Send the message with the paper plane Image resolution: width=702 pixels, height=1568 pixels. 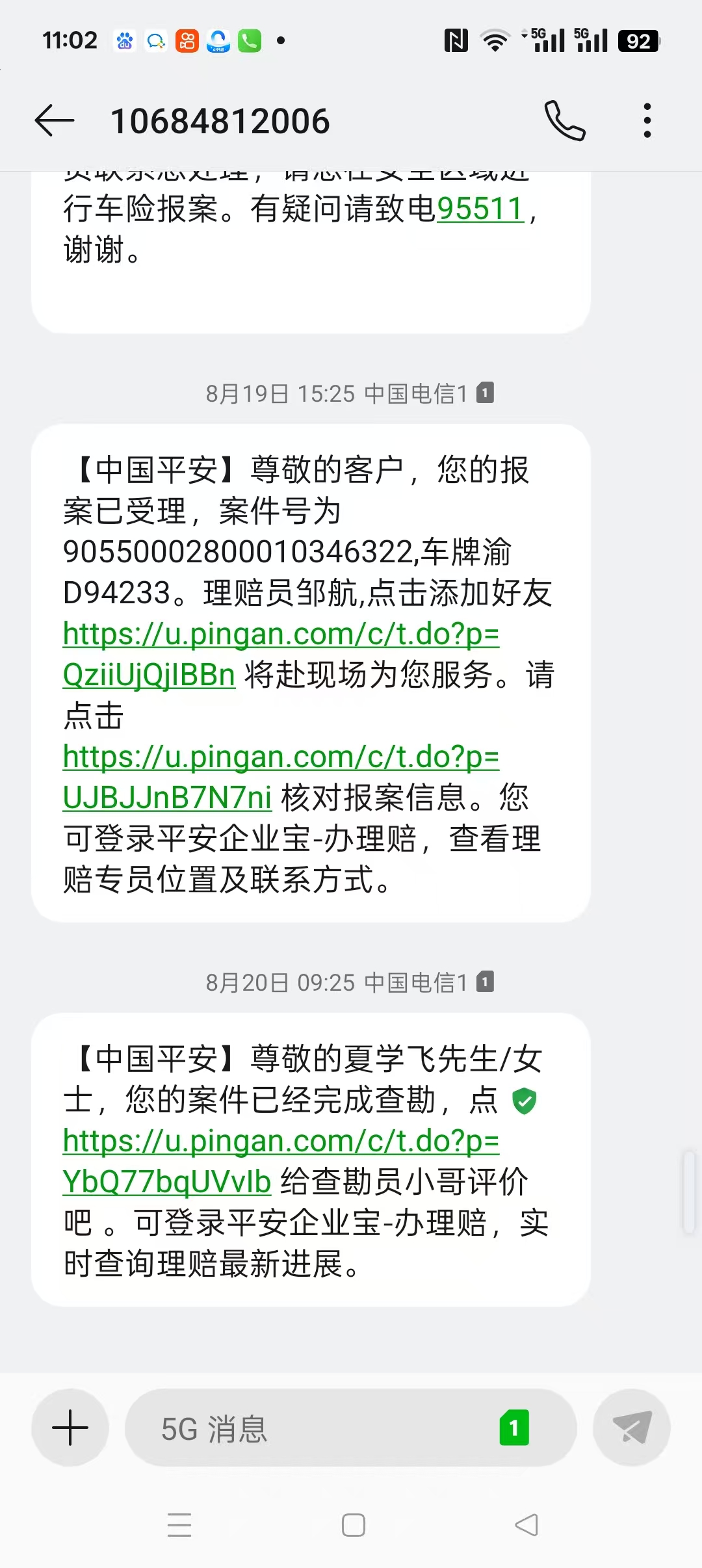point(631,1428)
